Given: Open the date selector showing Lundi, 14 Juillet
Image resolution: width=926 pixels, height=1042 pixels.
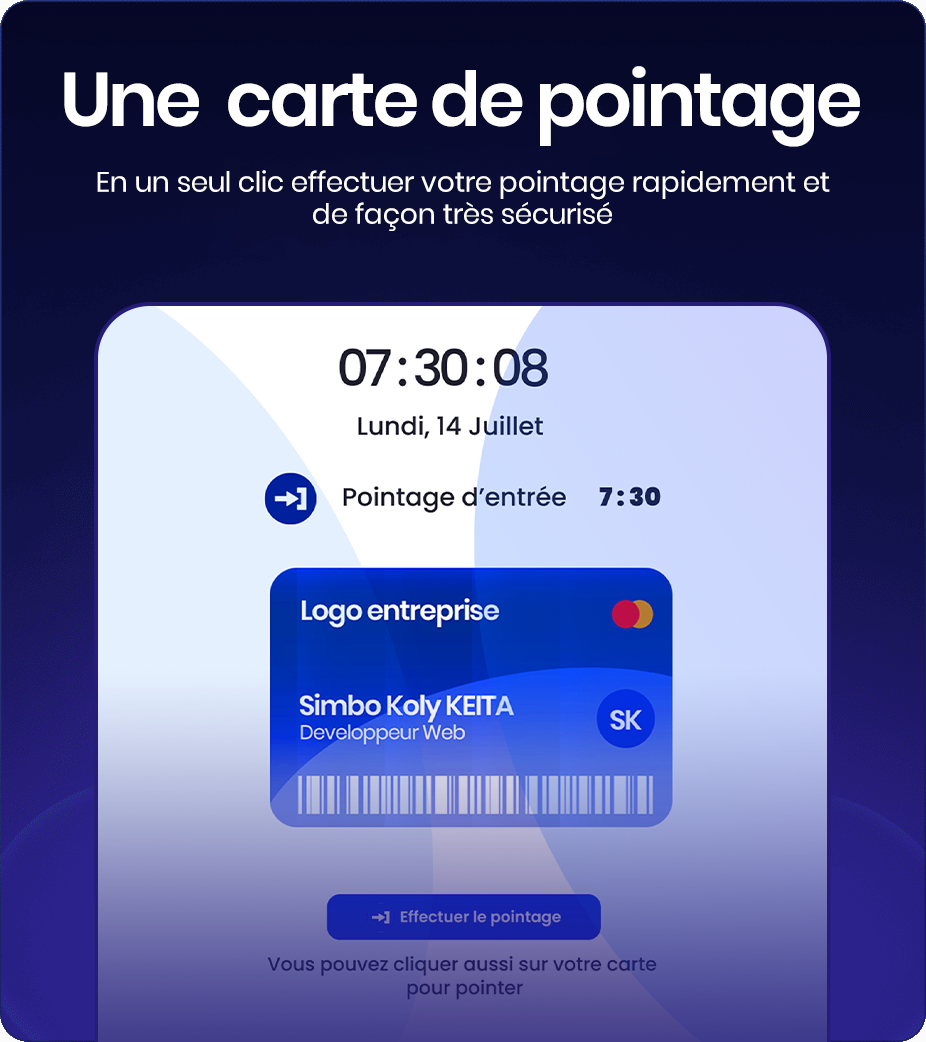Looking at the screenshot, I should pyautogui.click(x=450, y=426).
